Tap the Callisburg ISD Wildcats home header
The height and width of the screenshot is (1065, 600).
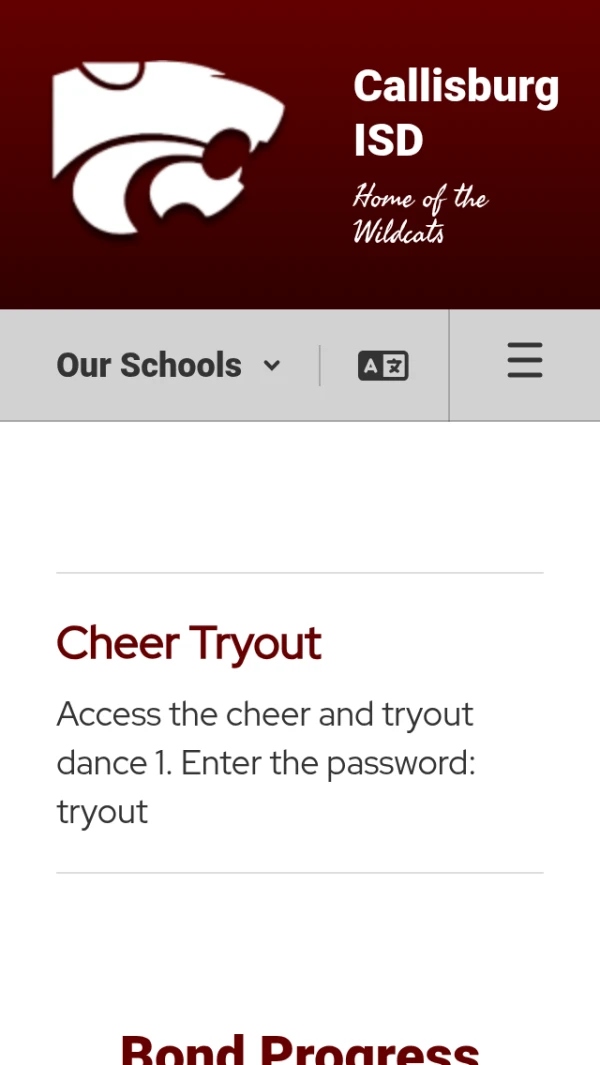coord(300,155)
